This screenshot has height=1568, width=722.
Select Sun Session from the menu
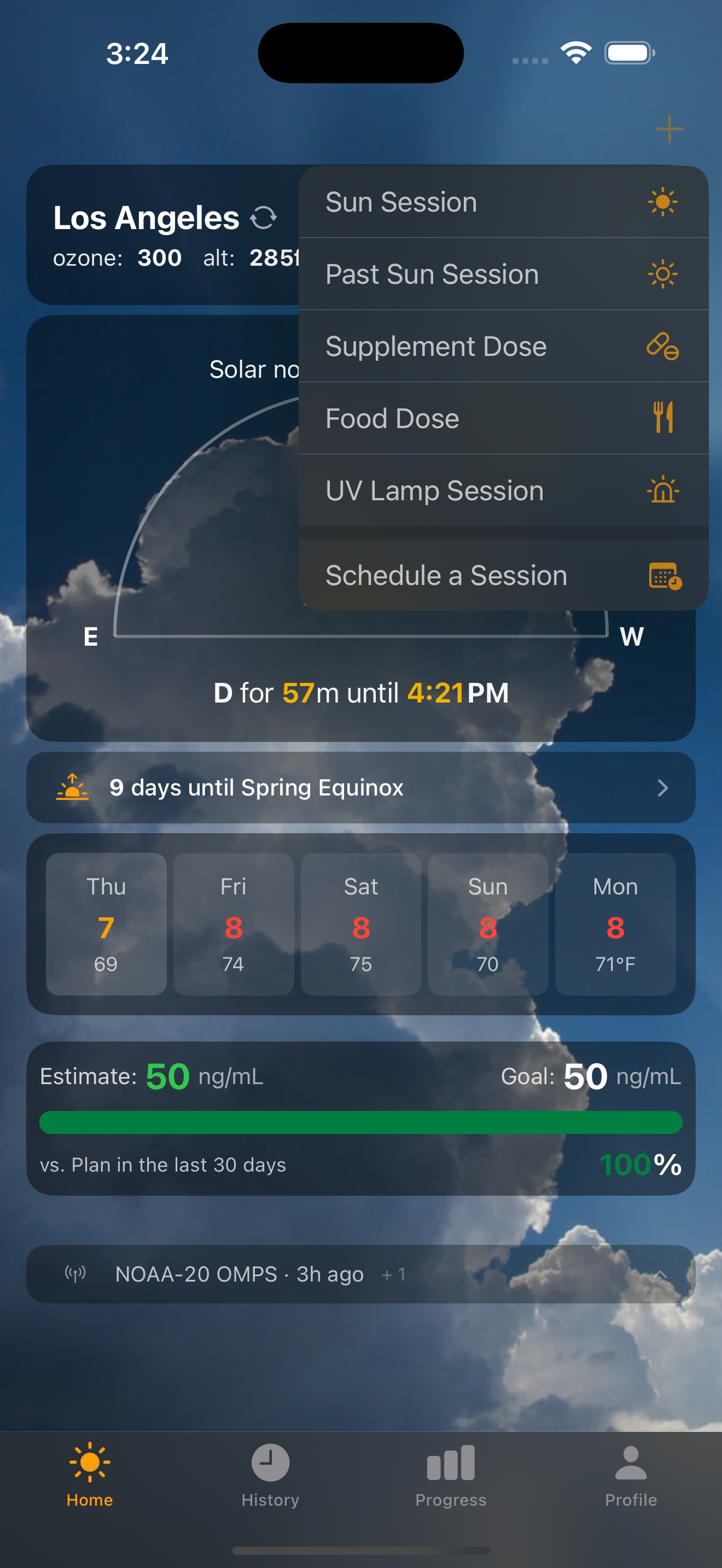click(503, 202)
